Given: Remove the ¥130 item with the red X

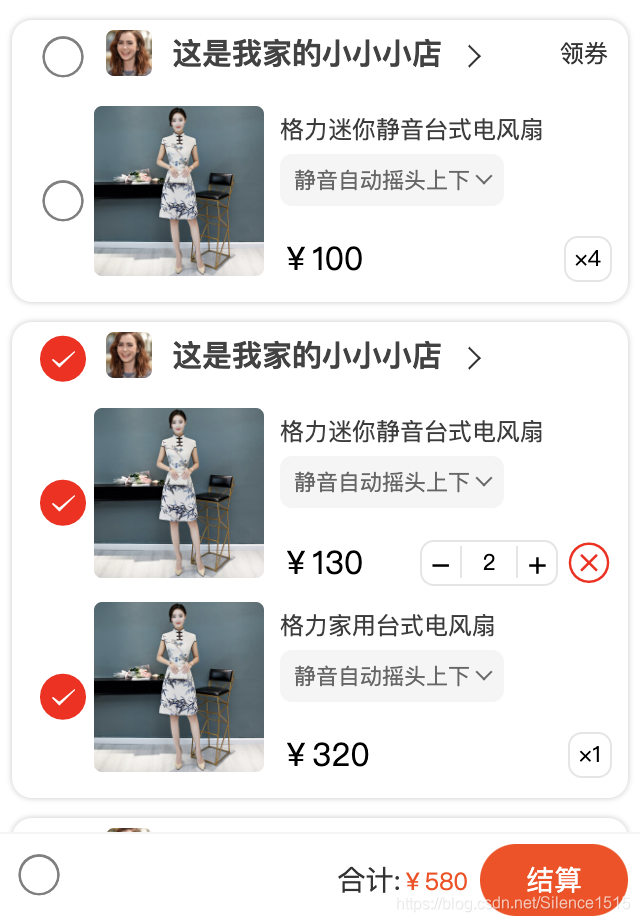Looking at the screenshot, I should (589, 563).
